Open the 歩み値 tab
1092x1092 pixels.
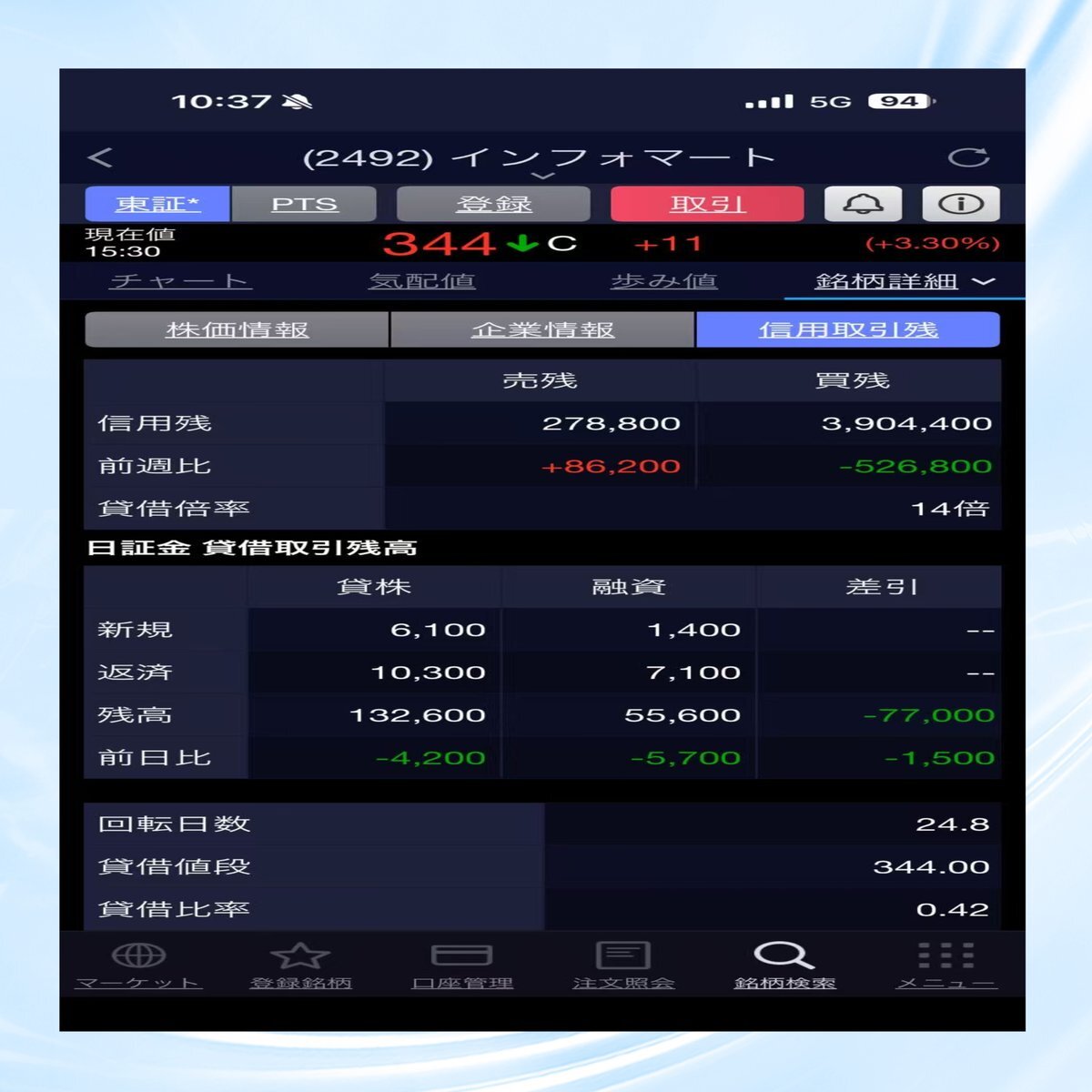(x=663, y=281)
